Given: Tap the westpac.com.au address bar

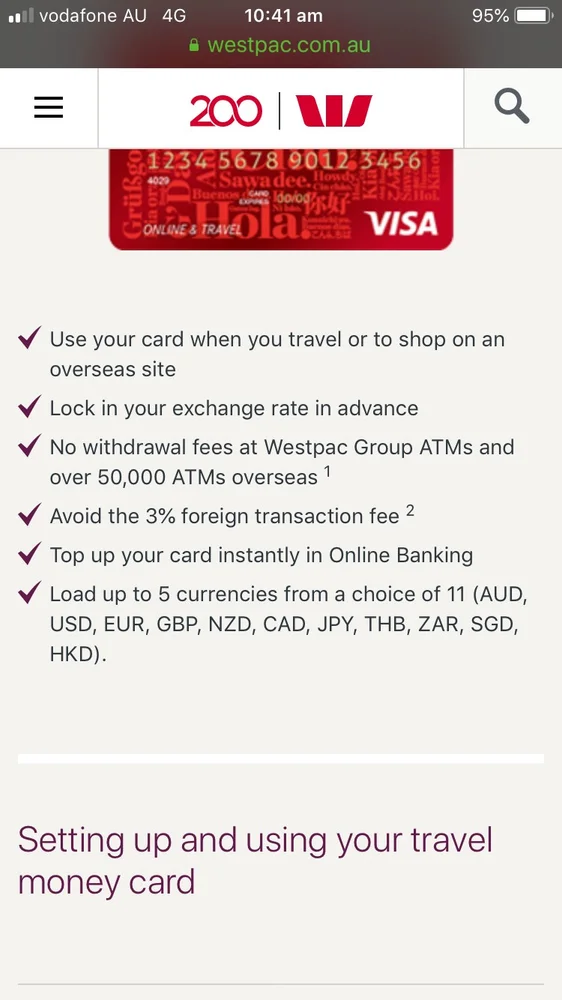Looking at the screenshot, I should [281, 45].
